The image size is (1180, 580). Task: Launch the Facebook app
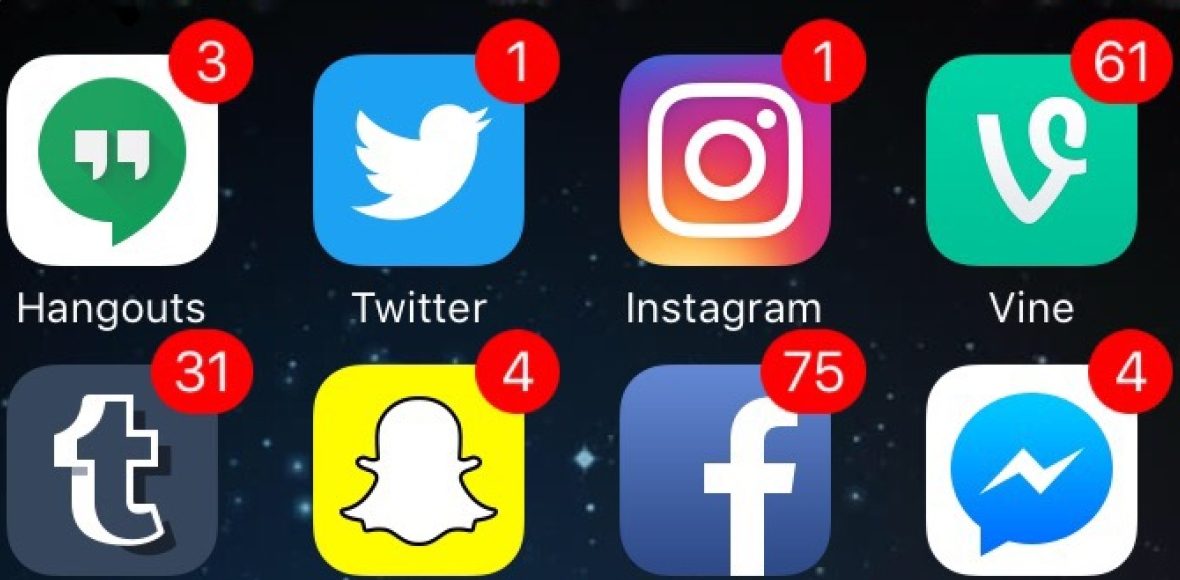coord(725,470)
